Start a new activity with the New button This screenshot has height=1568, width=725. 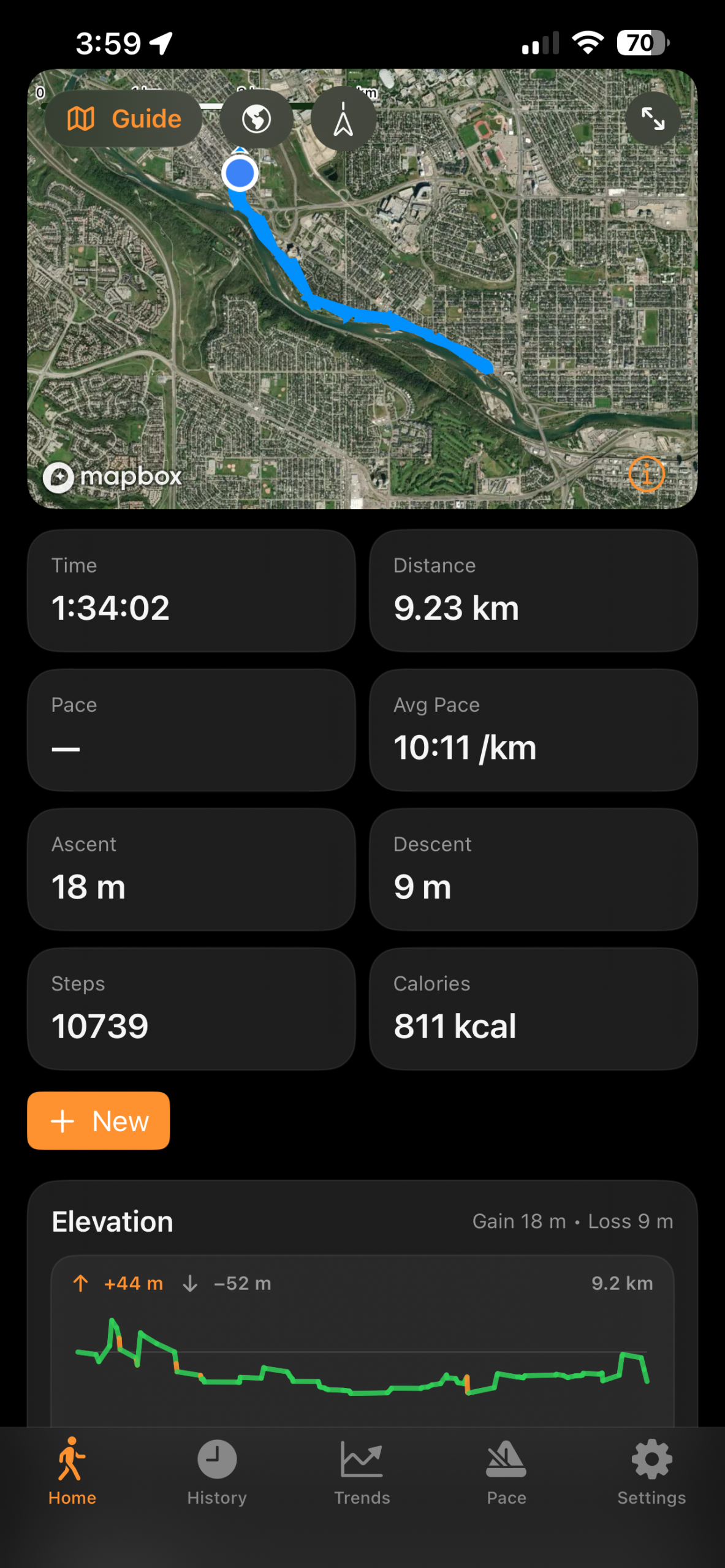pos(99,1120)
